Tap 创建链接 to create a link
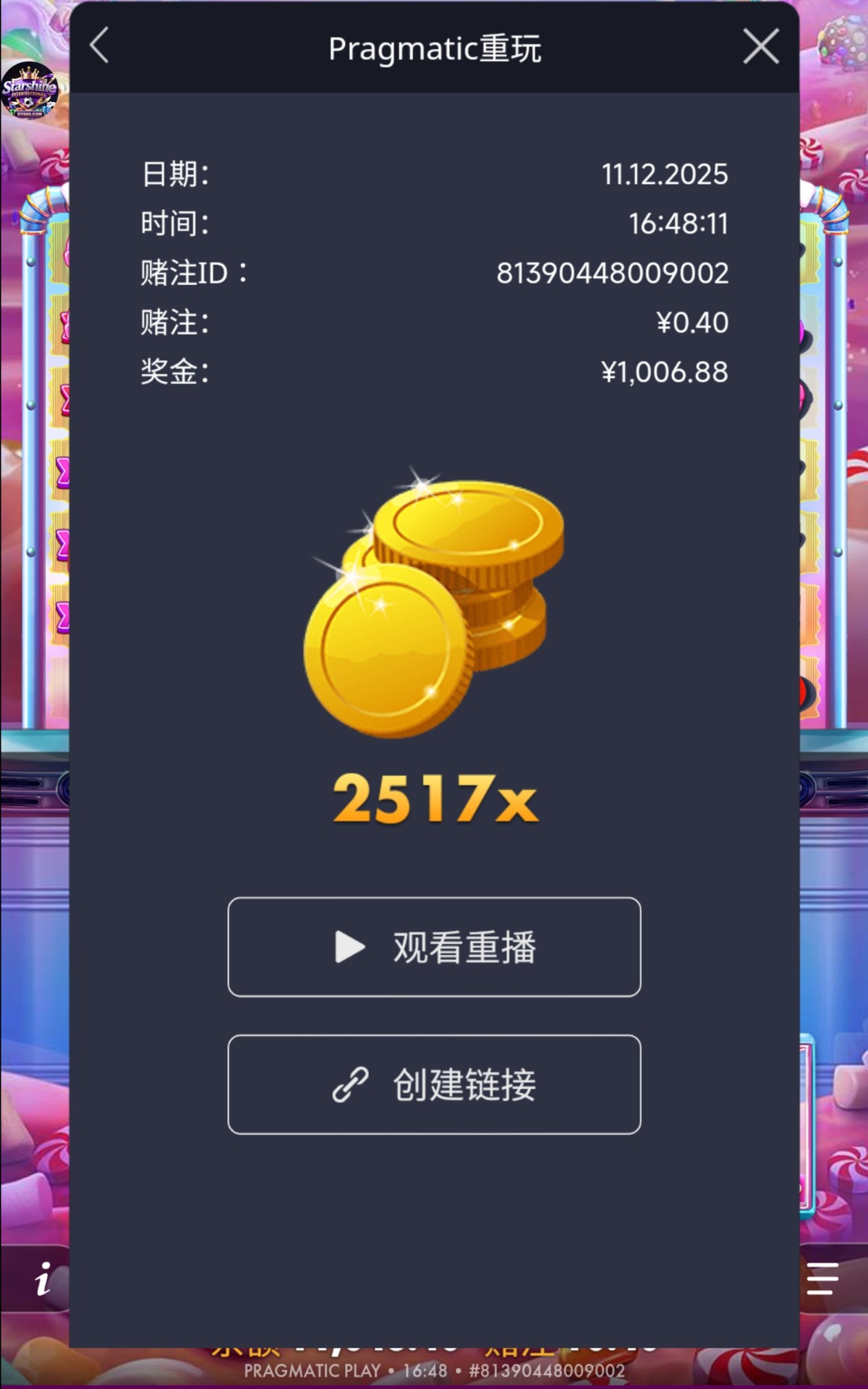This screenshot has height=1389, width=868. [434, 1084]
